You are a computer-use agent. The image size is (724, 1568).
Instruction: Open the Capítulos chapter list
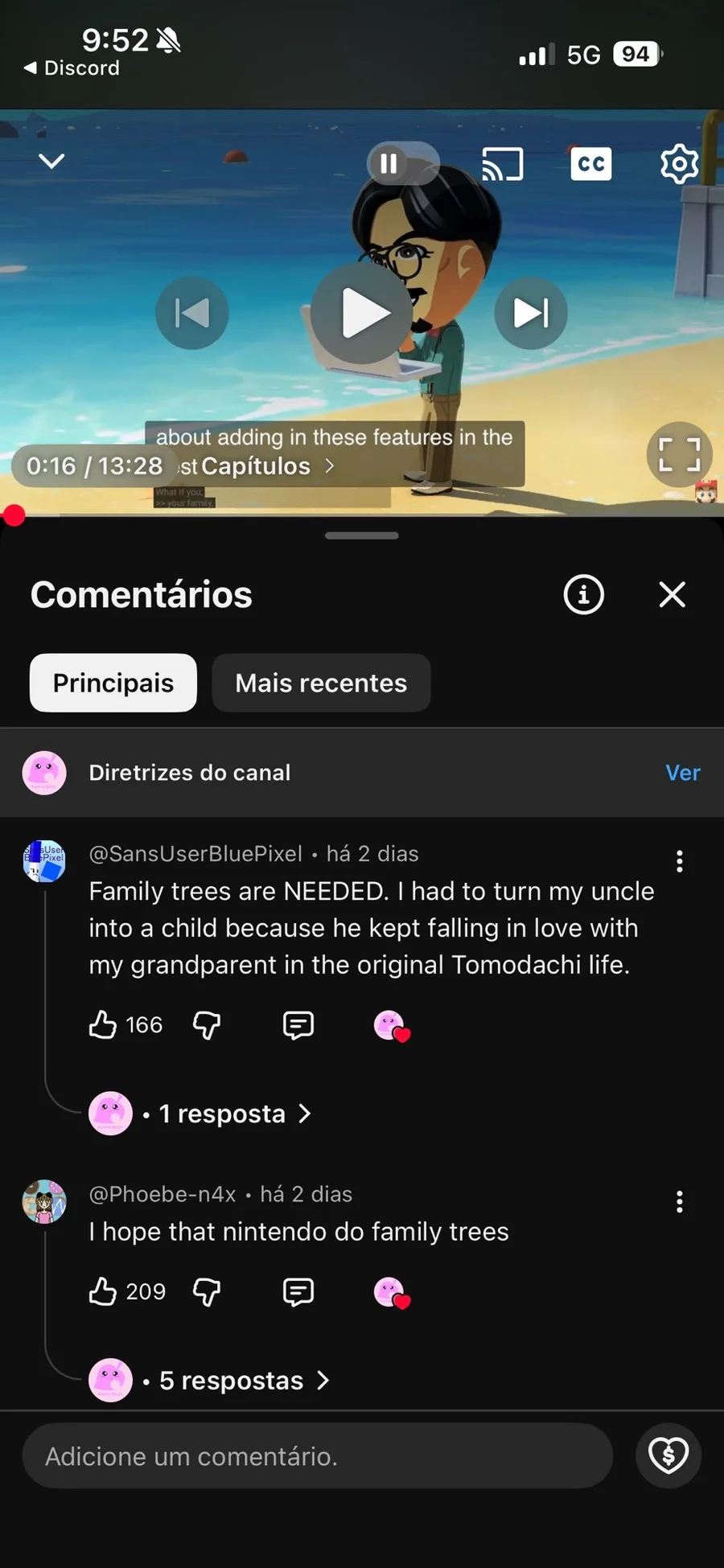266,466
